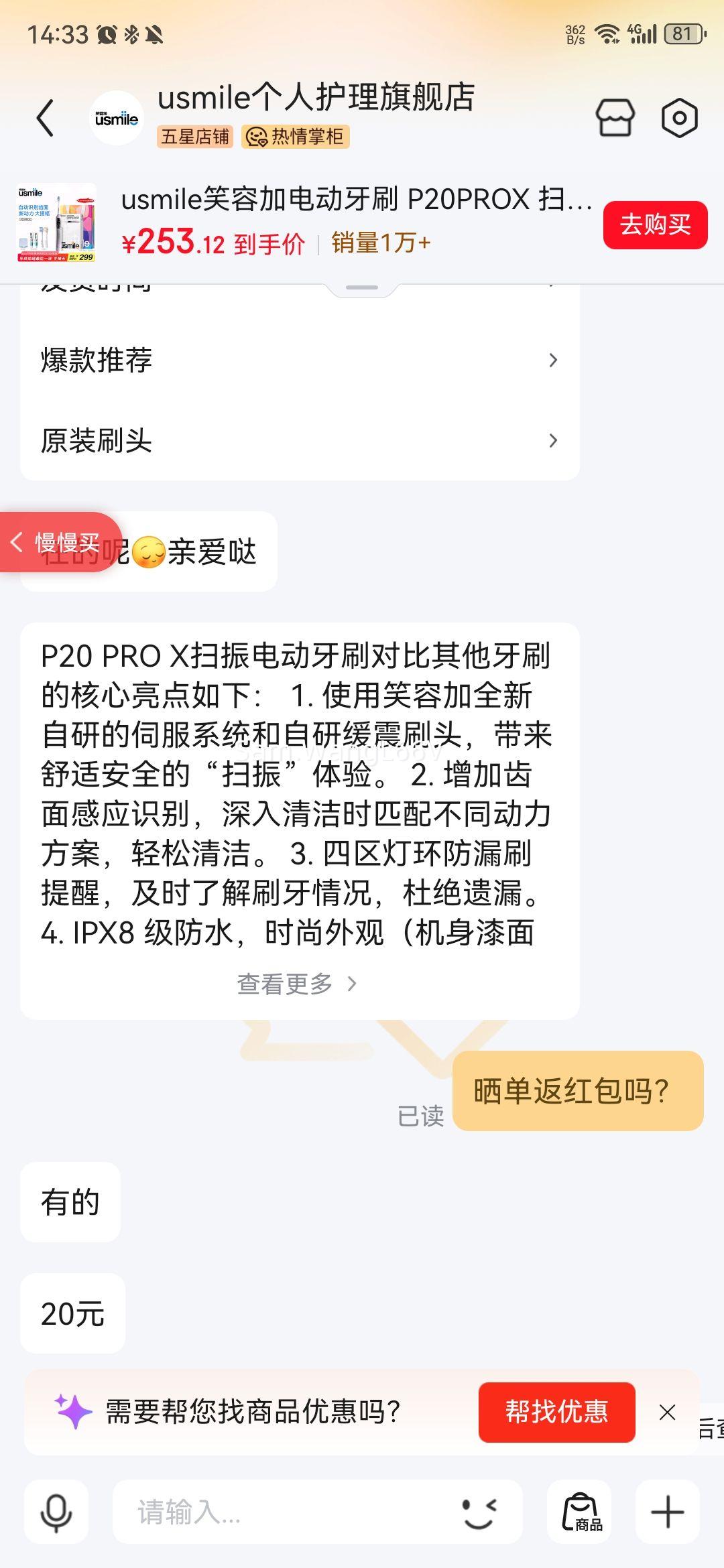
Task: Tap the P20PROX product thumbnail
Action: [57, 224]
